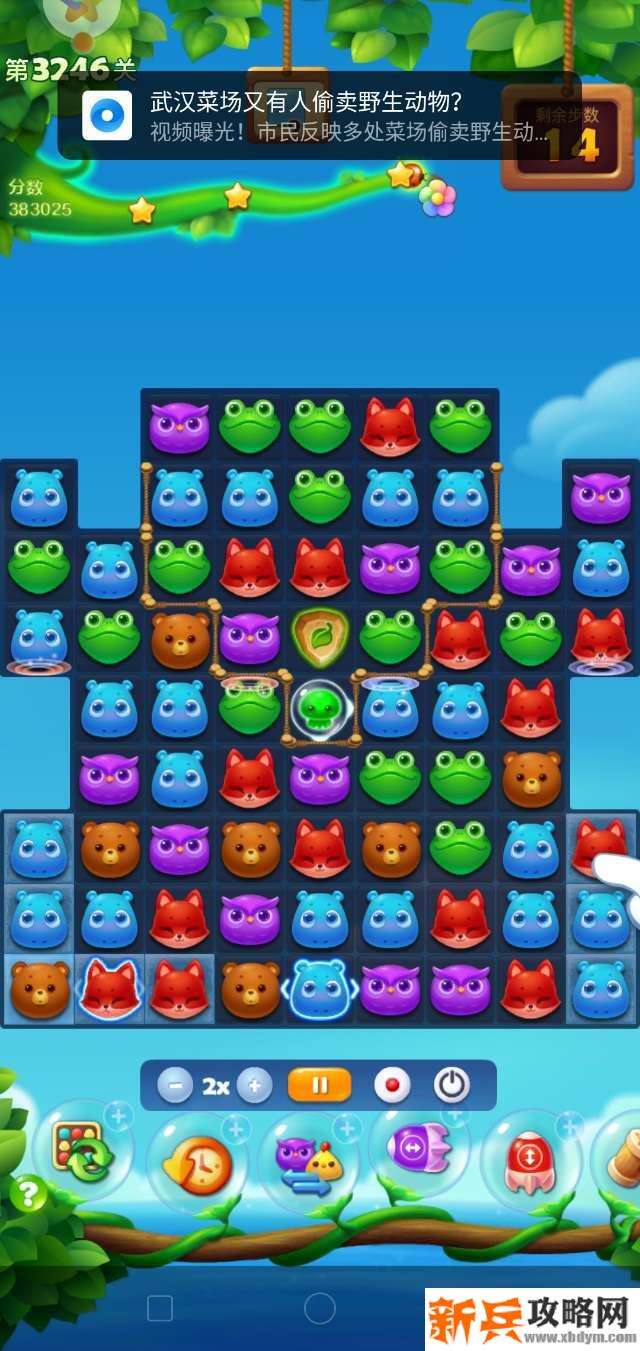Open the system recent apps button

pos(160,1308)
